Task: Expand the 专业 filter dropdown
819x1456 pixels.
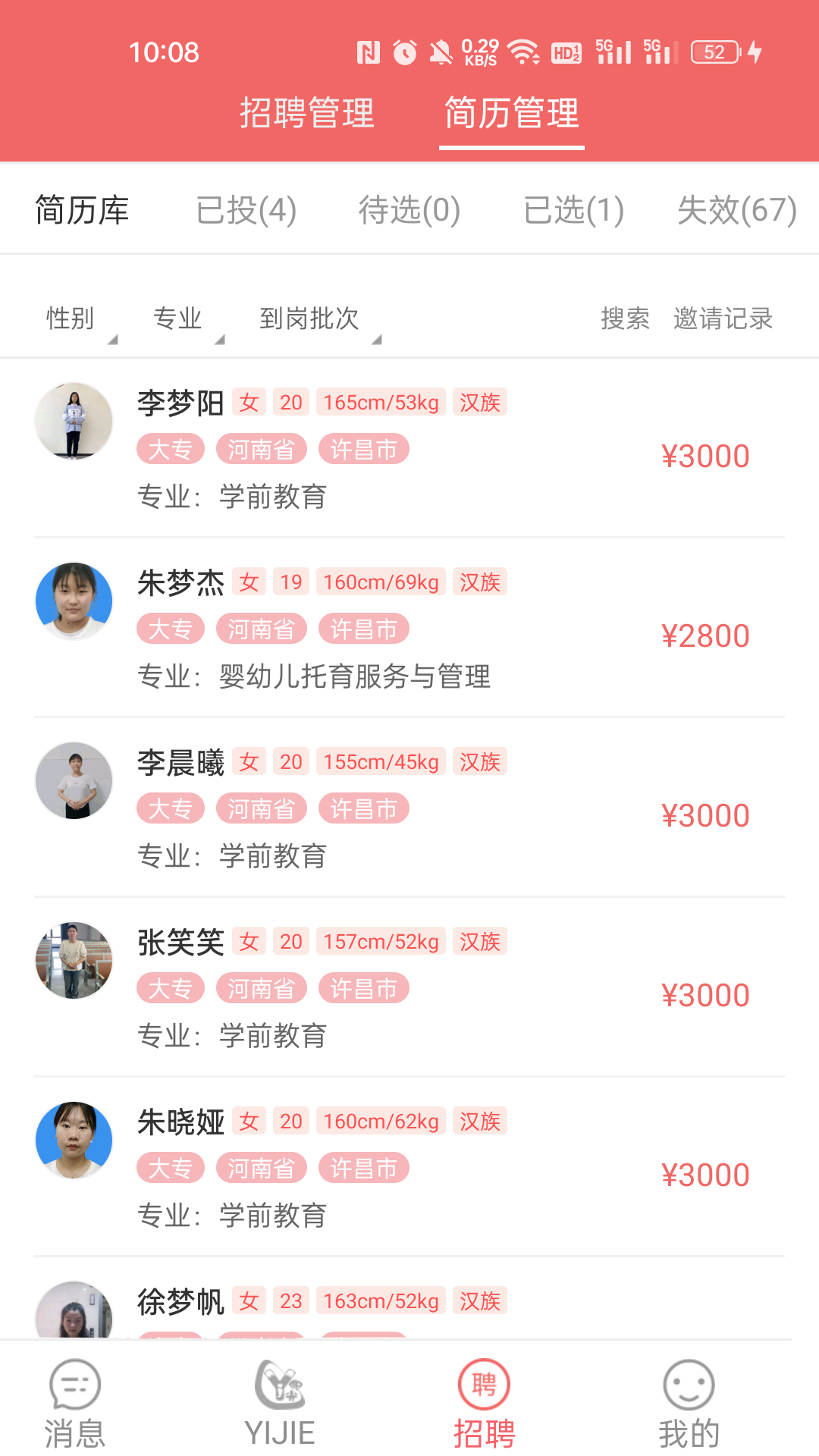Action: [177, 318]
